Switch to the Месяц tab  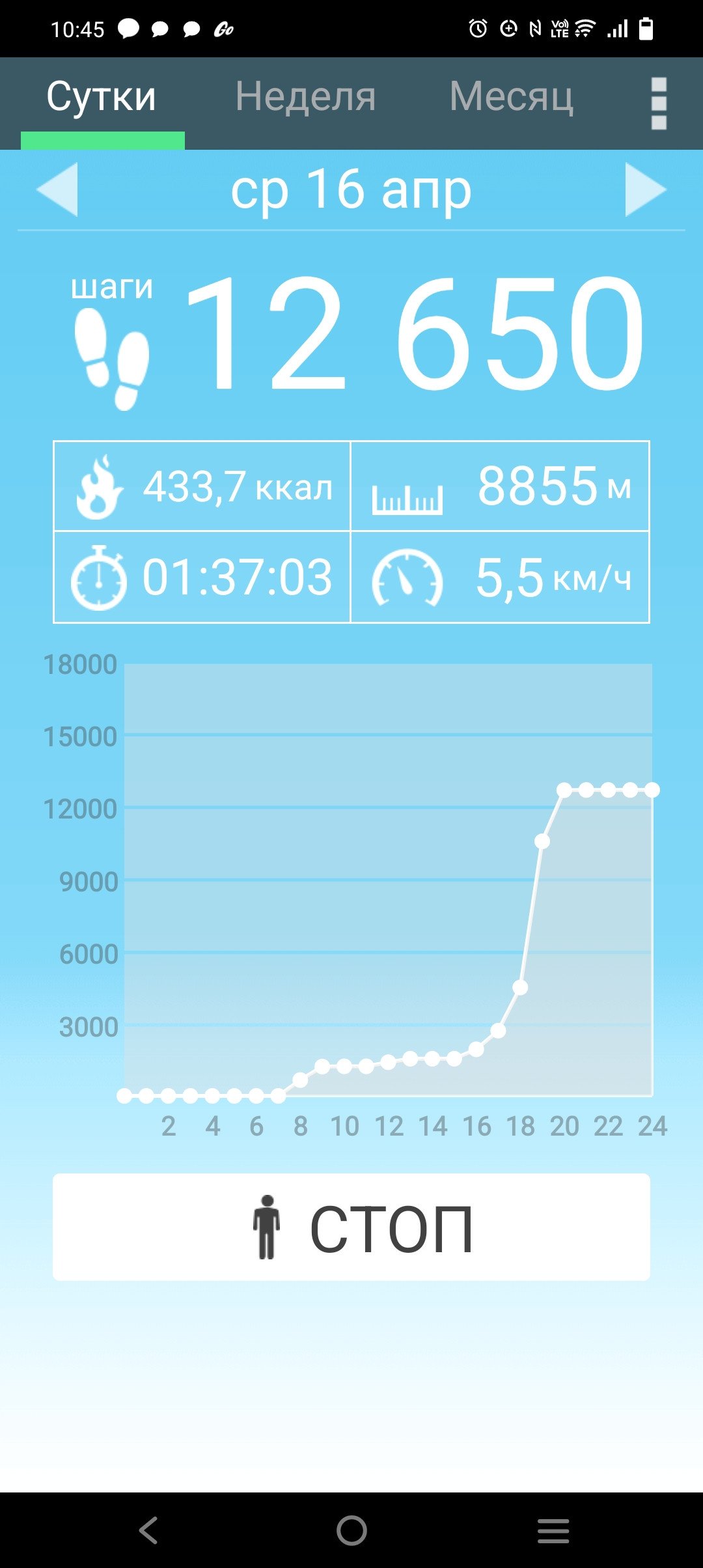(512, 97)
